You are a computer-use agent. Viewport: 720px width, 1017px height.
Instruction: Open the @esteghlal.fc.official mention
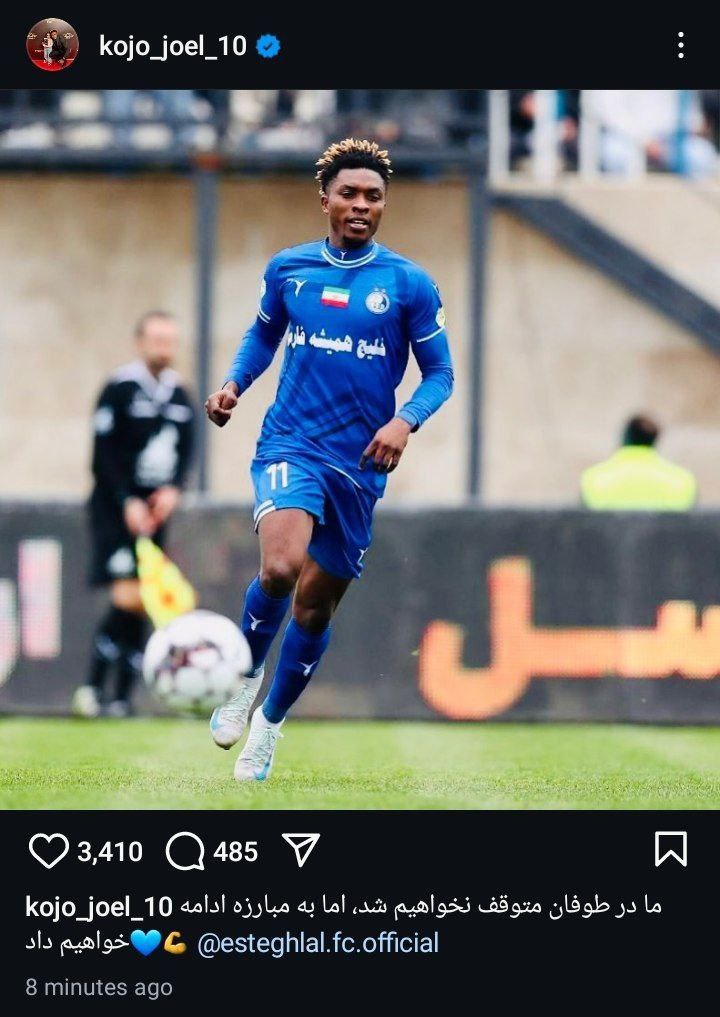pos(318,943)
